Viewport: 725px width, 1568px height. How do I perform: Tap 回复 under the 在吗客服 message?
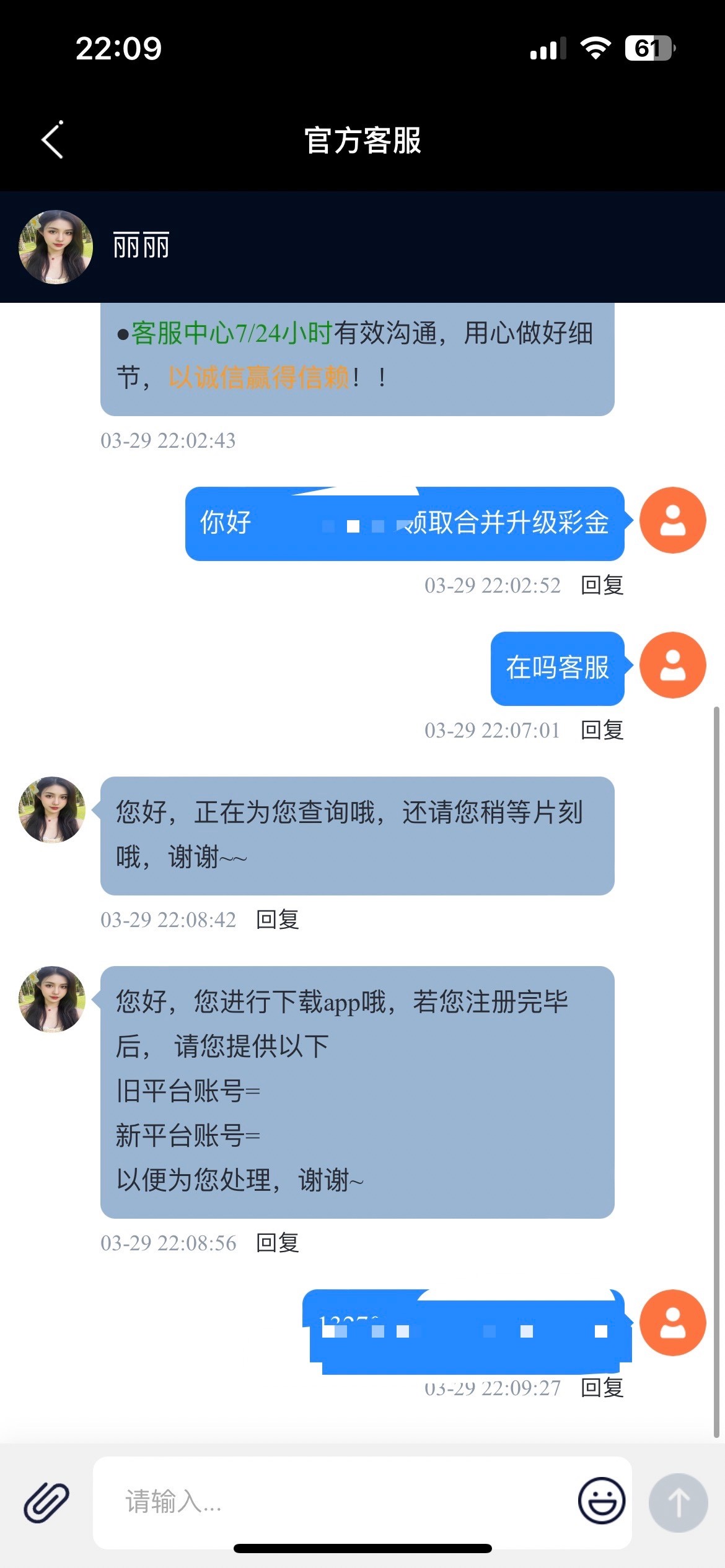(x=602, y=730)
